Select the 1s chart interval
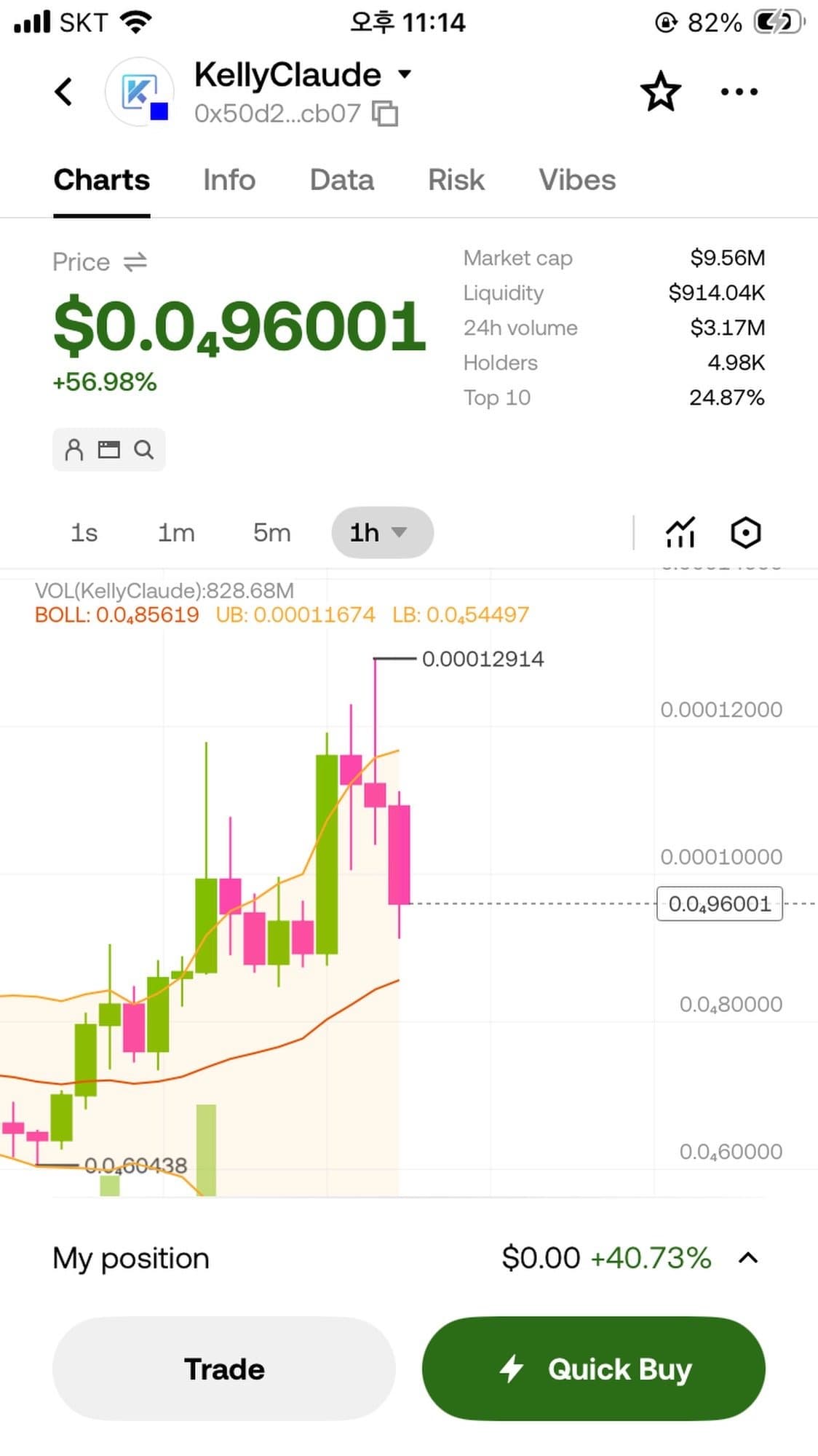The image size is (818, 1456). 84,533
